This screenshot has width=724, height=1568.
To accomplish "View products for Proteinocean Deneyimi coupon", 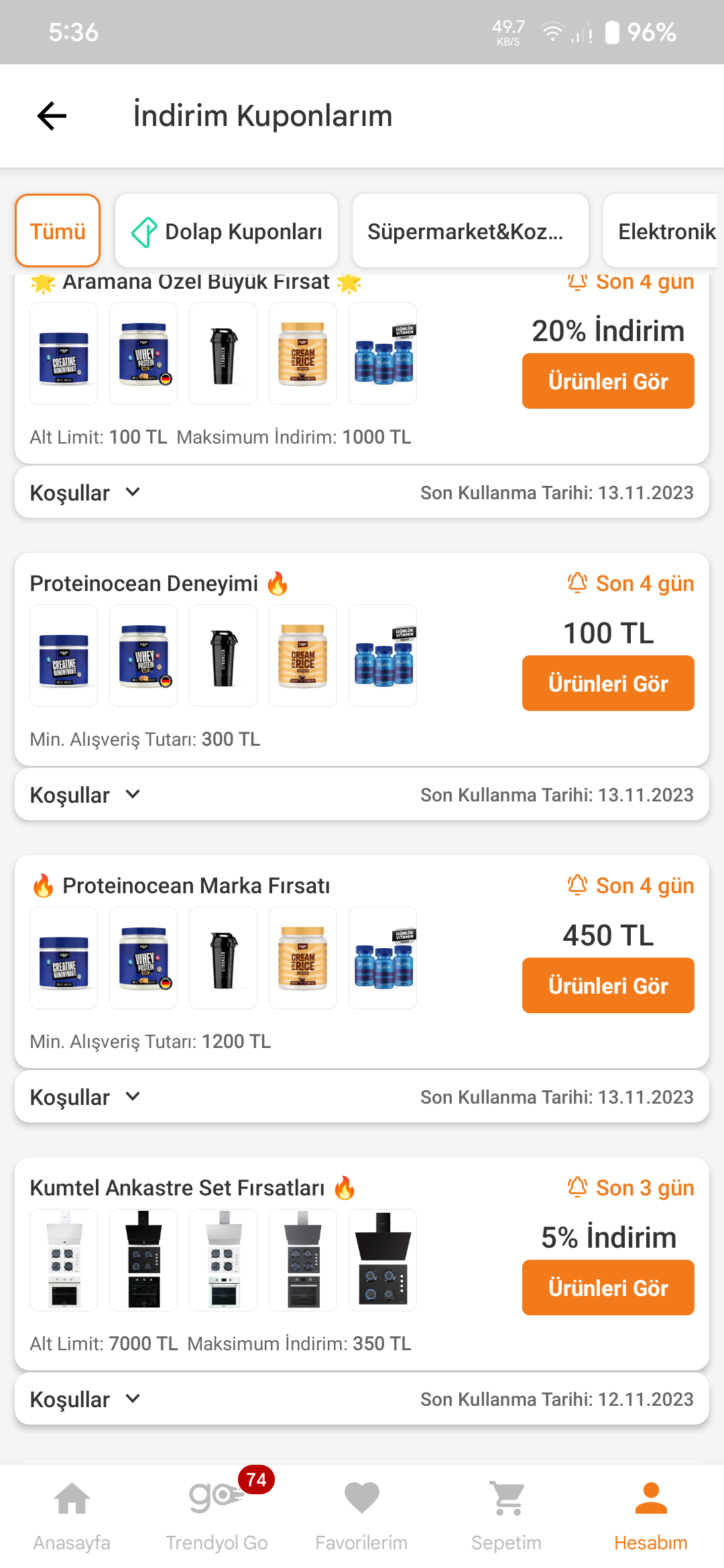I will [608, 683].
